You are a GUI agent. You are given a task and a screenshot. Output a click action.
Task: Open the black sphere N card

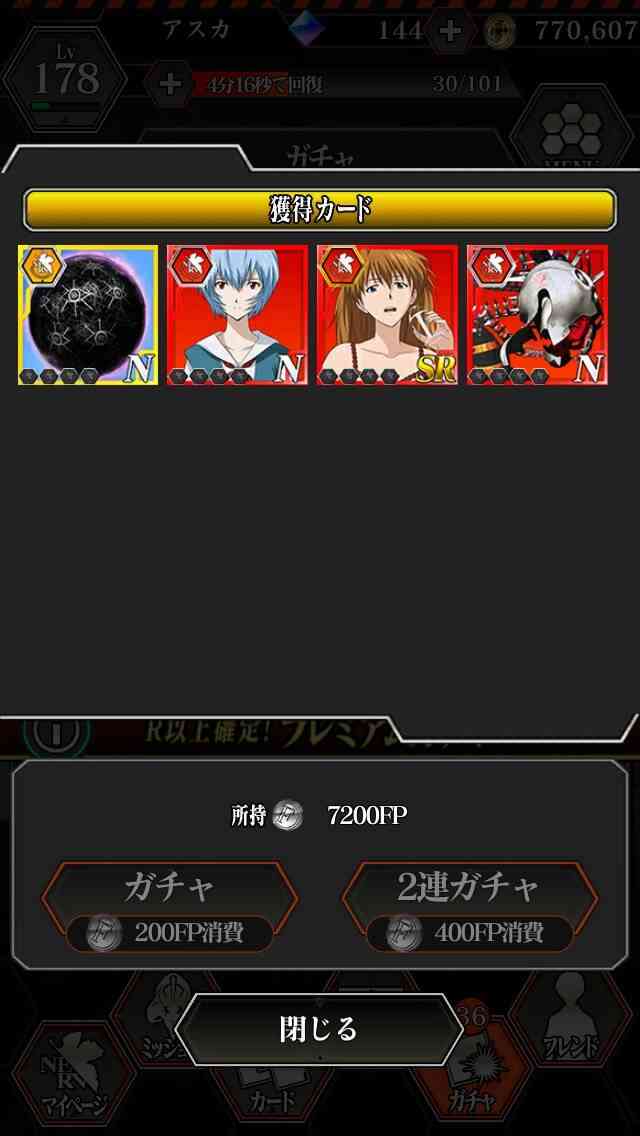88,314
